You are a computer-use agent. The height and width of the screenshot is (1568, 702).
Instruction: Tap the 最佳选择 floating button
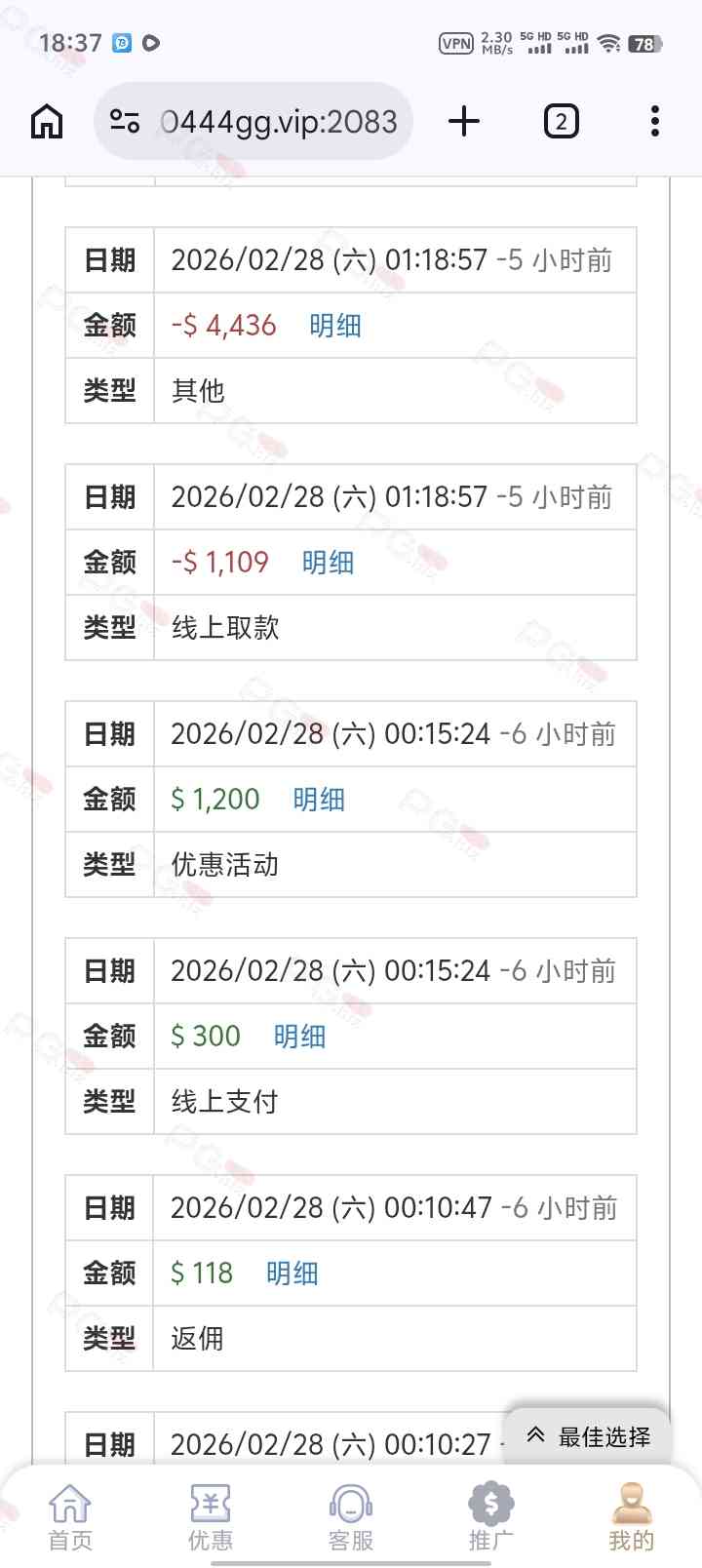point(589,1436)
